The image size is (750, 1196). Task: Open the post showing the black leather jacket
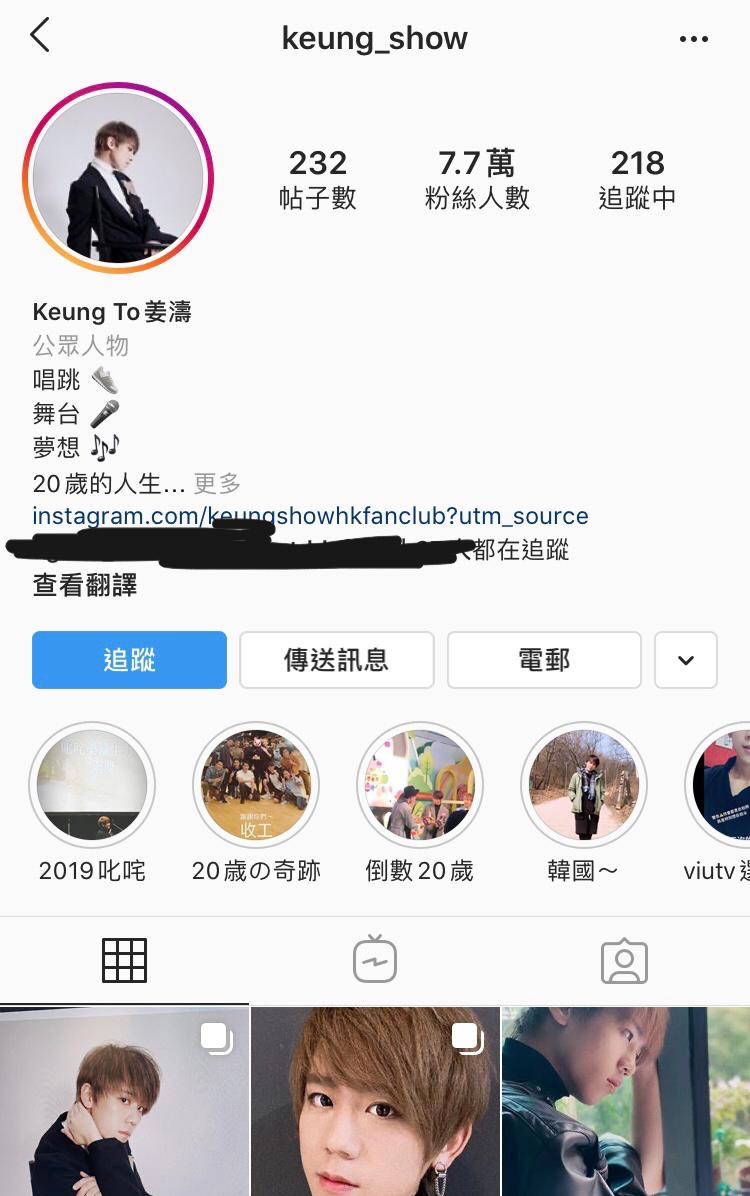pyautogui.click(x=625, y=1100)
